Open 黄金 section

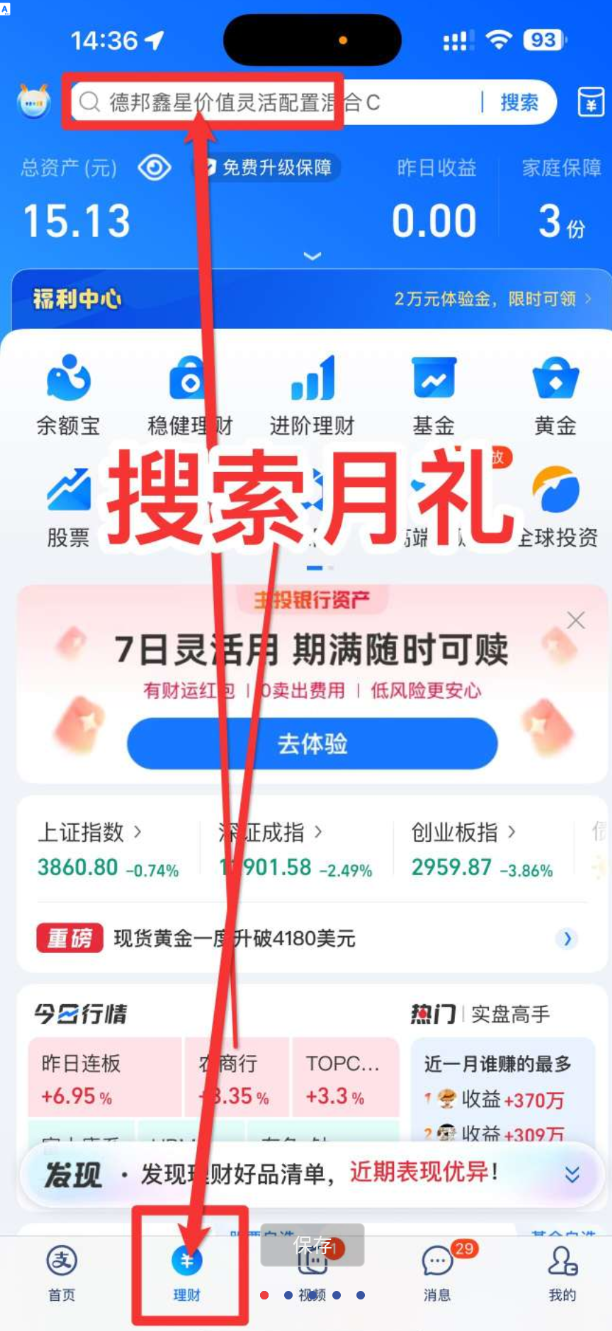click(555, 395)
